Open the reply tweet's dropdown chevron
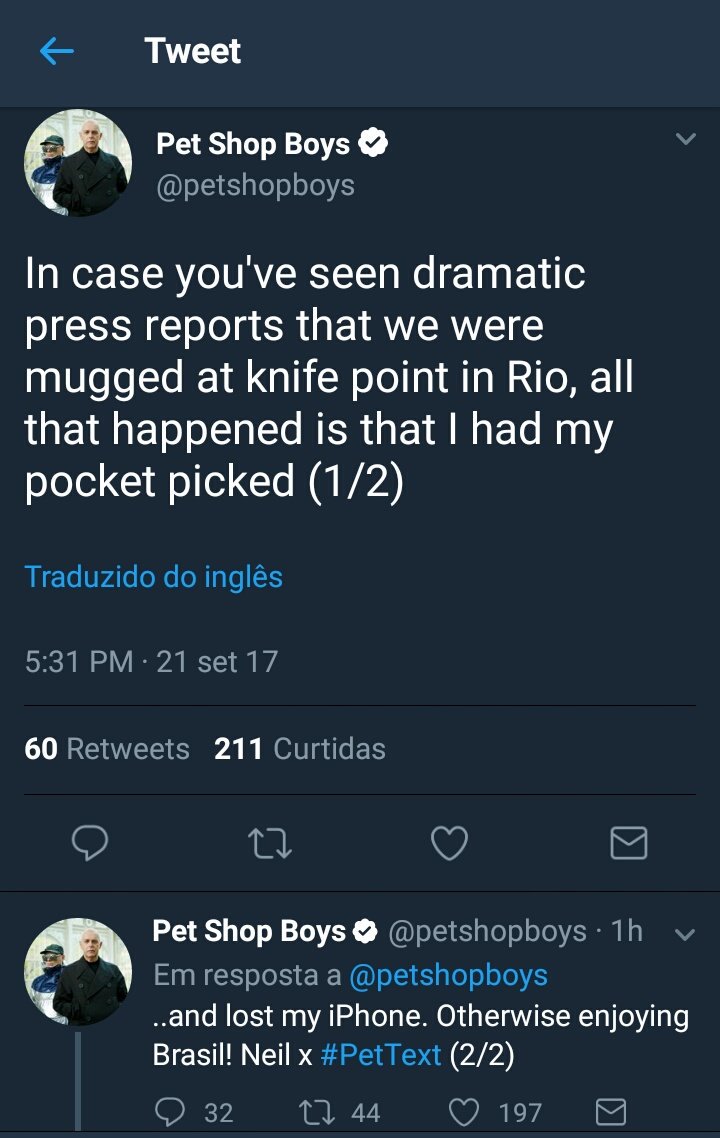720x1138 pixels. click(x=685, y=935)
